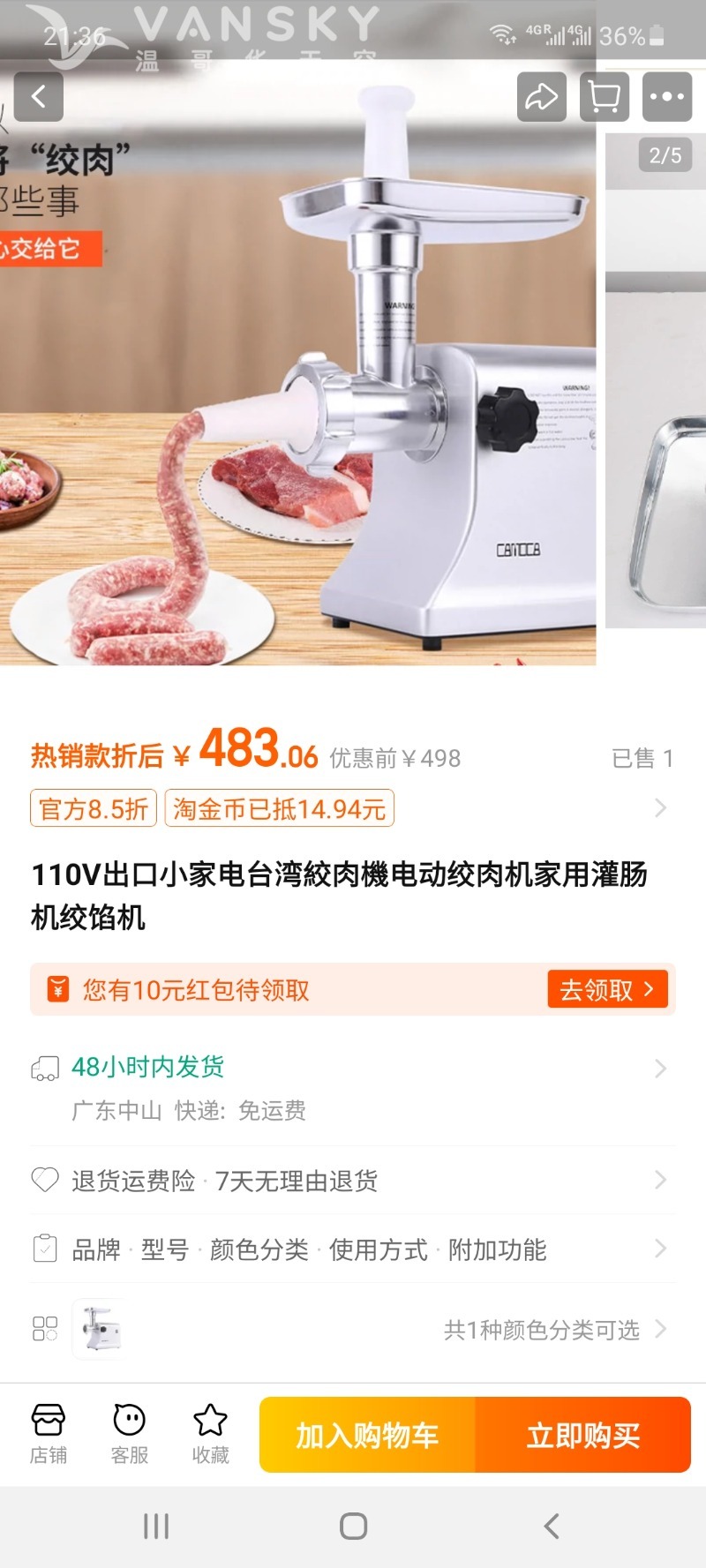Go back using the top-left arrow

pos(39,96)
